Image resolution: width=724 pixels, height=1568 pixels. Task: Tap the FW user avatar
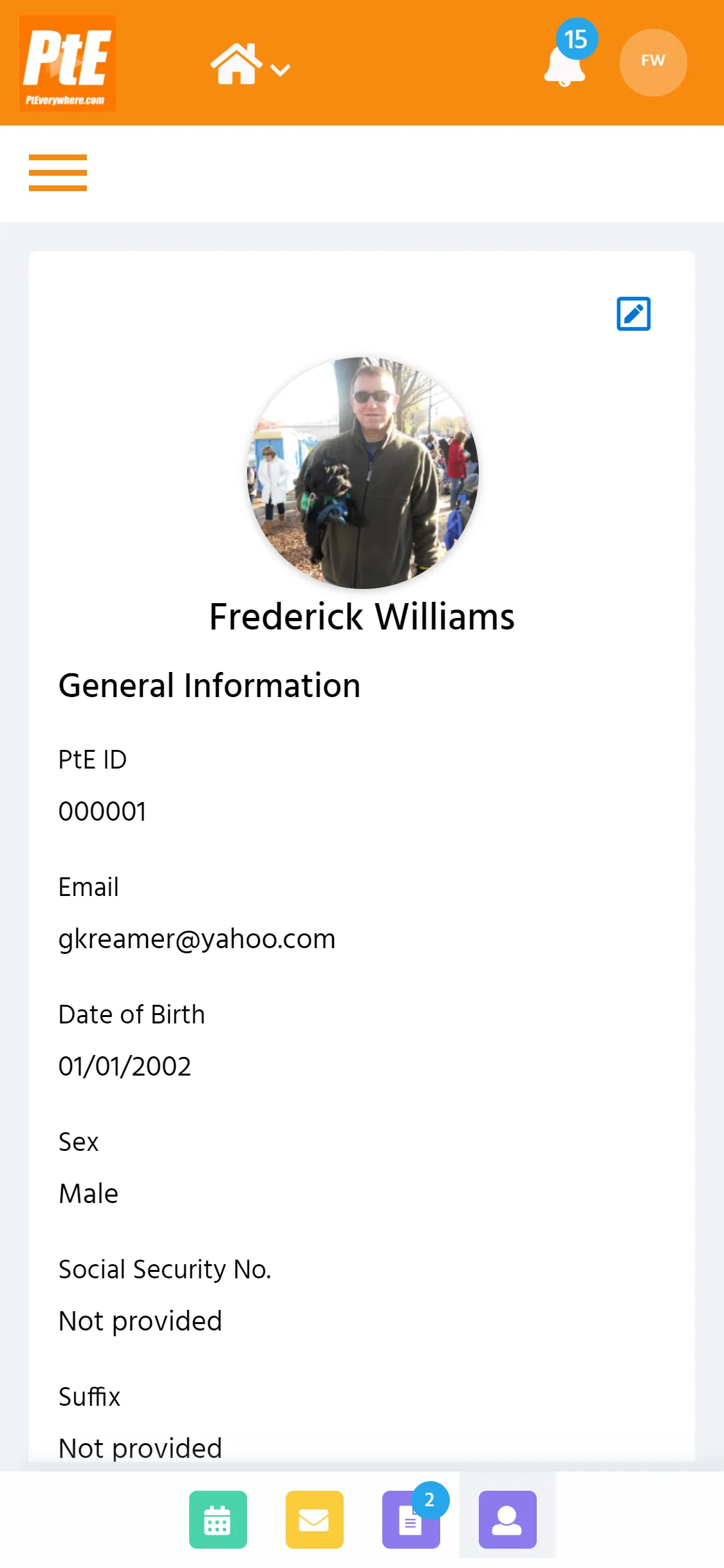coord(653,62)
